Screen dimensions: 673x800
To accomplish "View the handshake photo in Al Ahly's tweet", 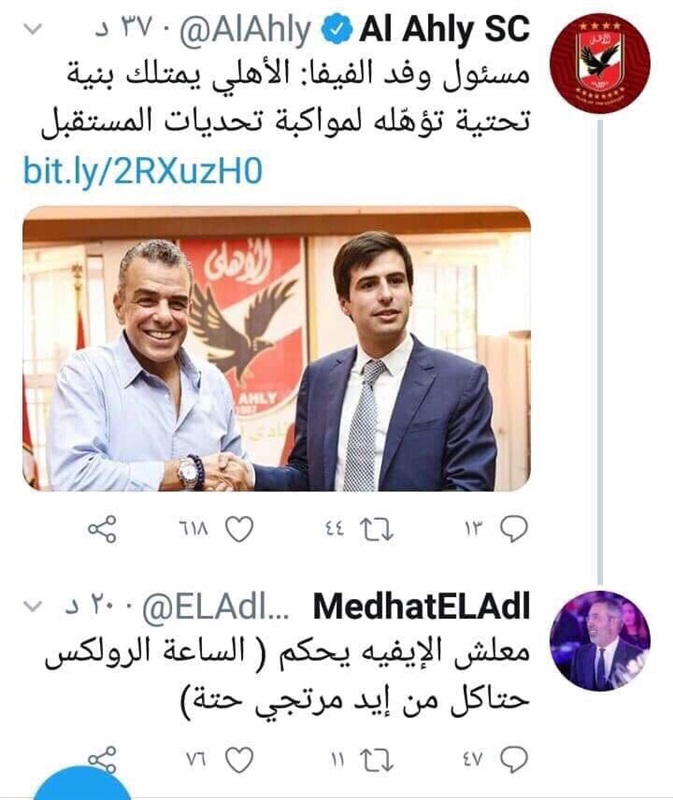I will pyautogui.click(x=276, y=350).
